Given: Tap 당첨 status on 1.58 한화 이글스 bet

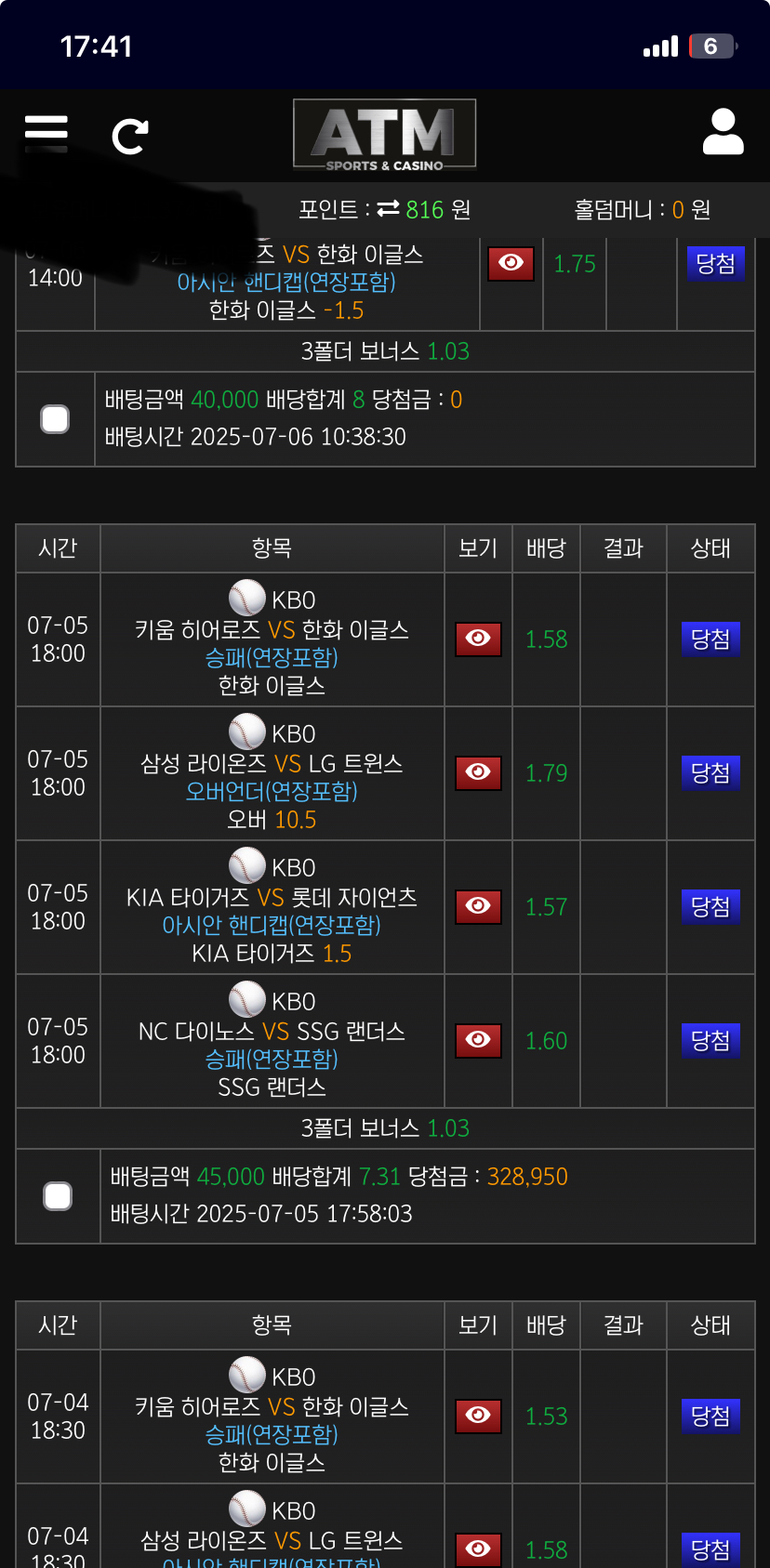Looking at the screenshot, I should point(710,639).
